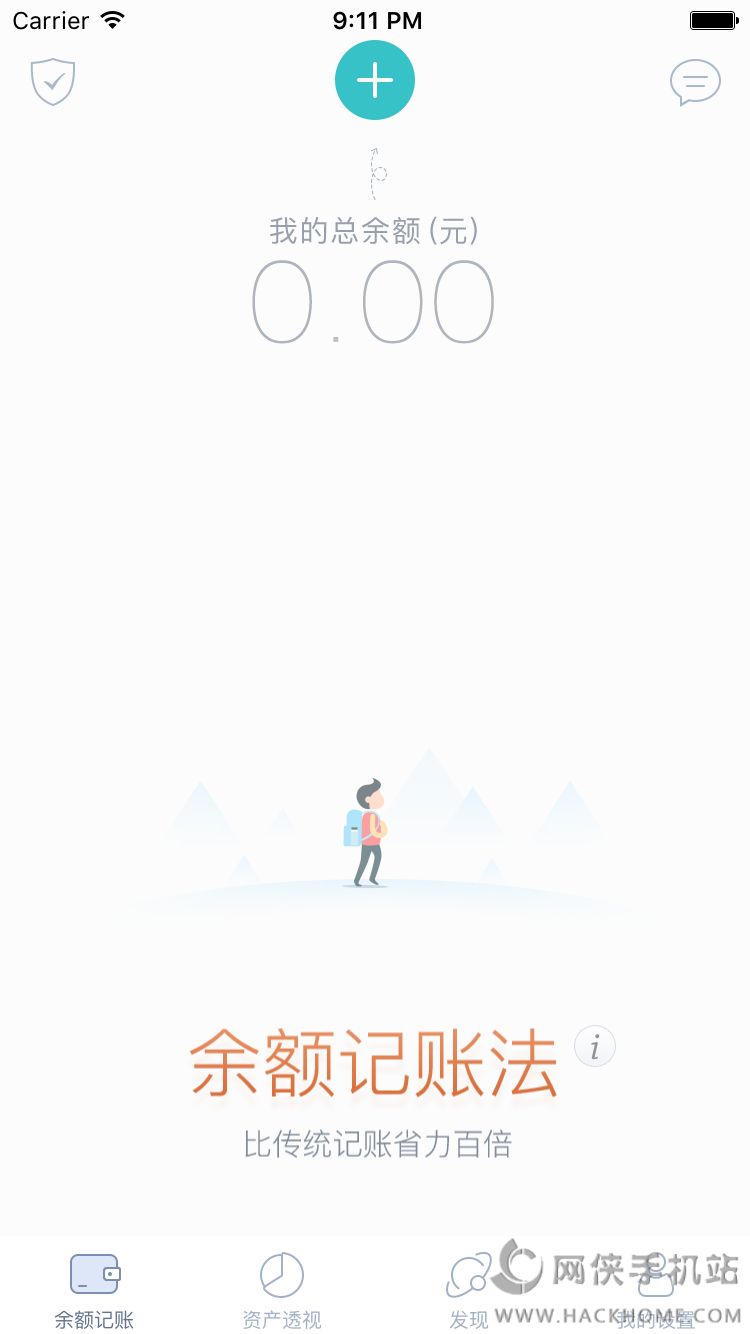Screen dimensions: 750x1334
Task: Open the 发现 tab
Action: pyautogui.click(x=469, y=1290)
